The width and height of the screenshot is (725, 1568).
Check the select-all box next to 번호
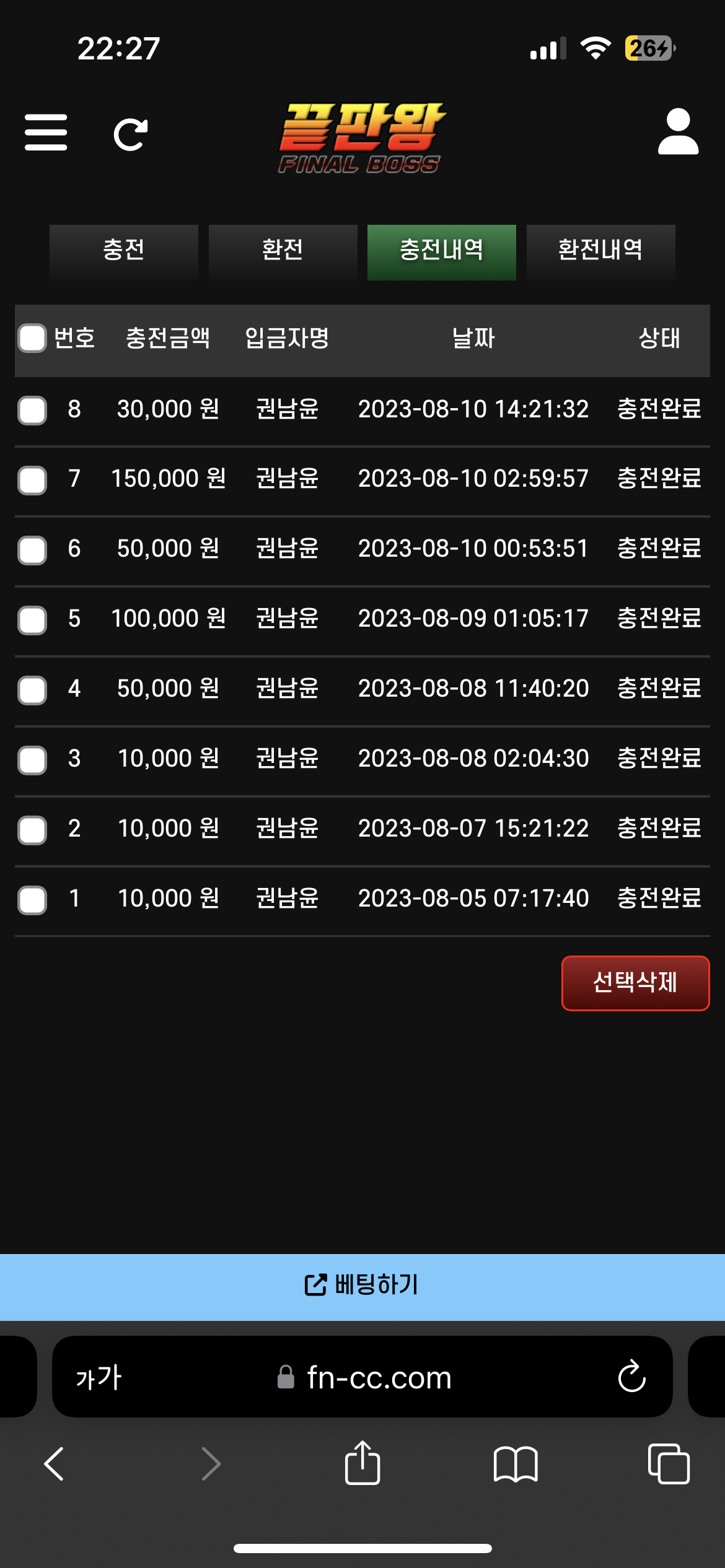tap(32, 338)
